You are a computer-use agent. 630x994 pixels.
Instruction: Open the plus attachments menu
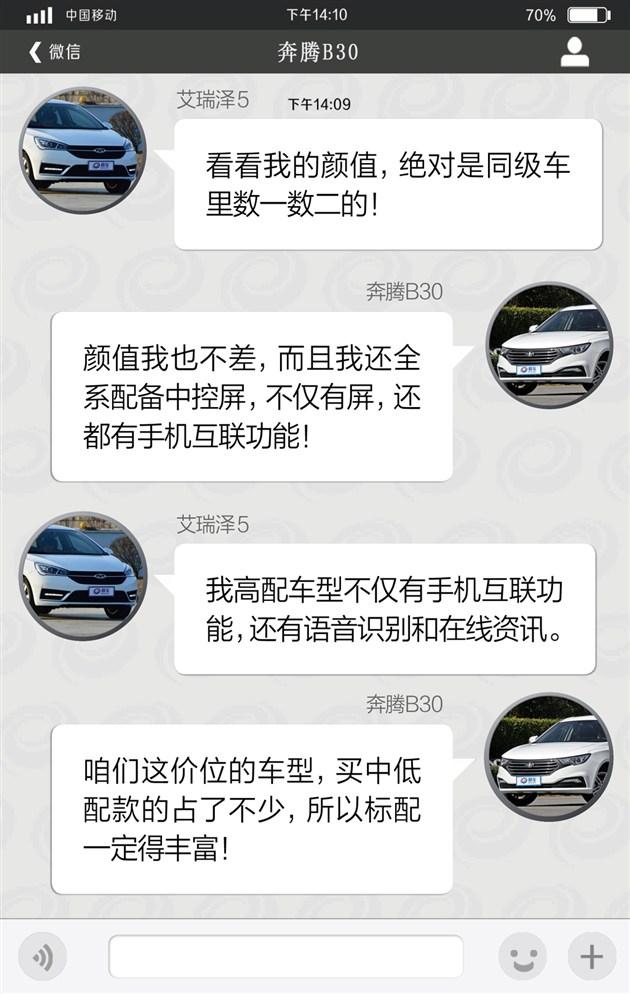[591, 957]
